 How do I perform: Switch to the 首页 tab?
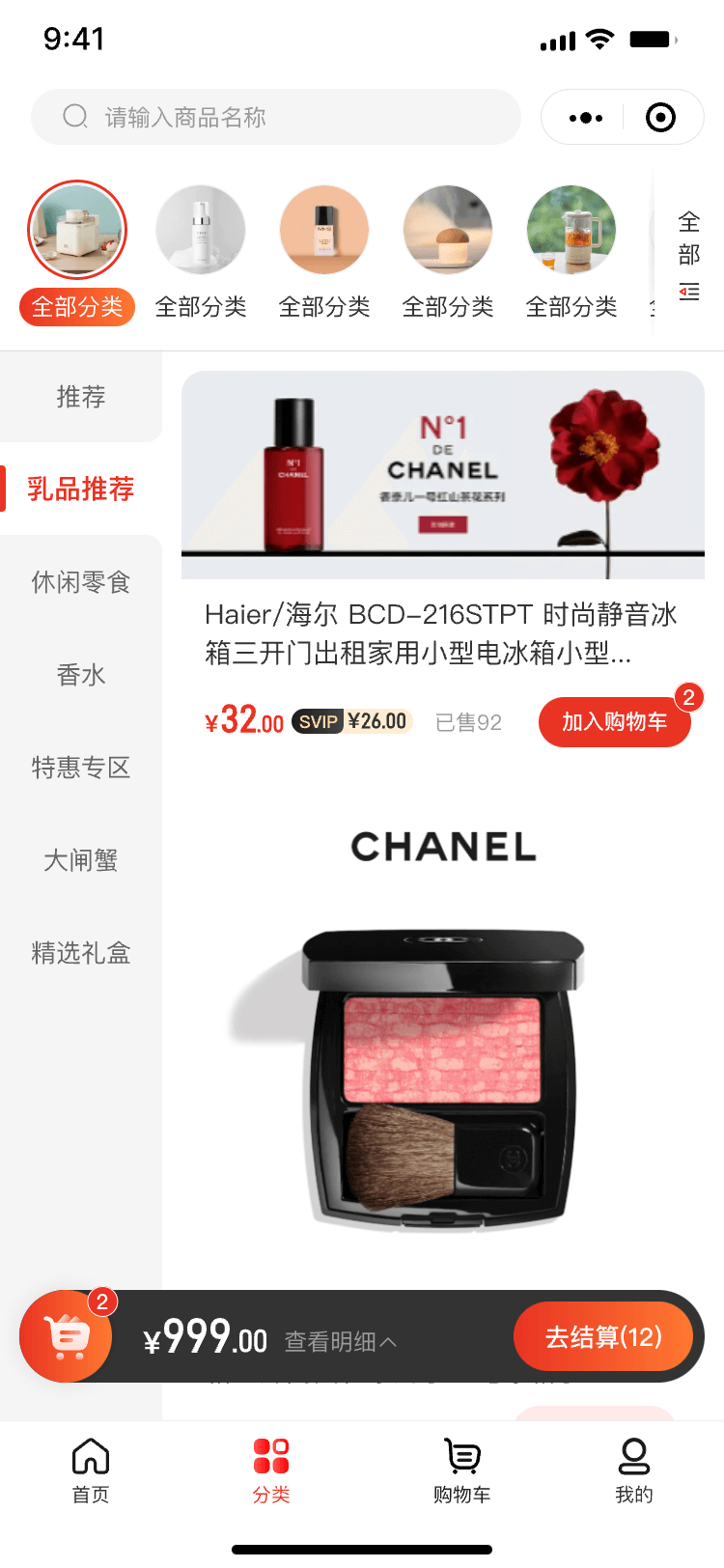click(91, 1470)
